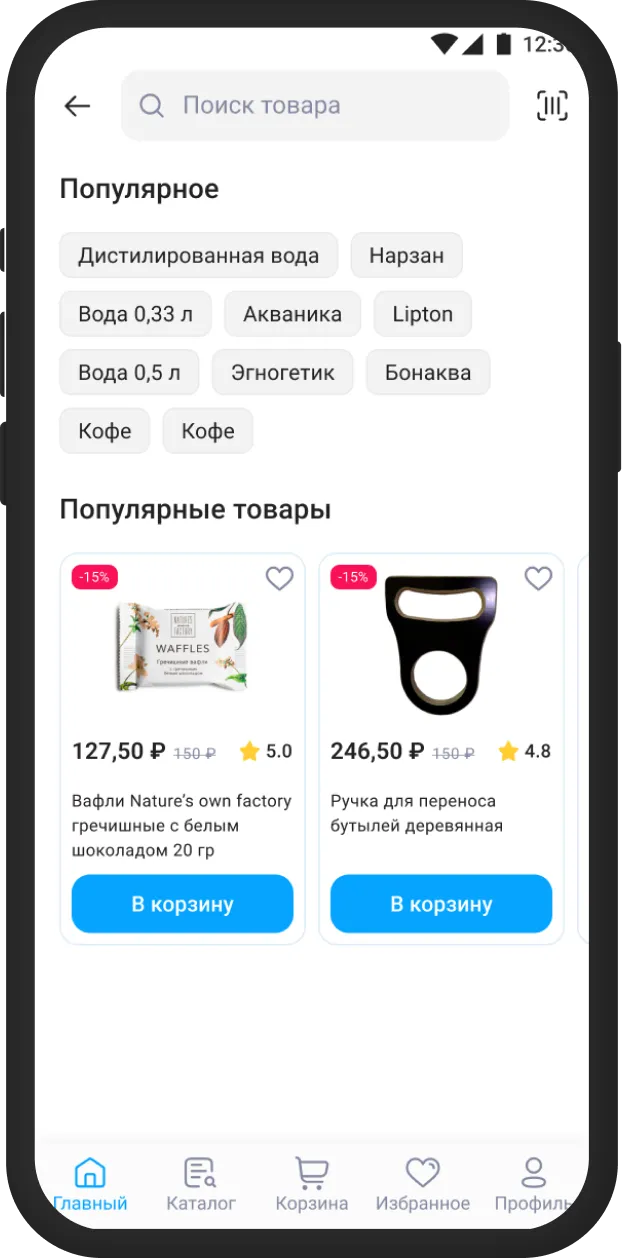The width and height of the screenshot is (624, 1258).
Task: Select the Вода 0,33 л chip
Action: [x=135, y=314]
